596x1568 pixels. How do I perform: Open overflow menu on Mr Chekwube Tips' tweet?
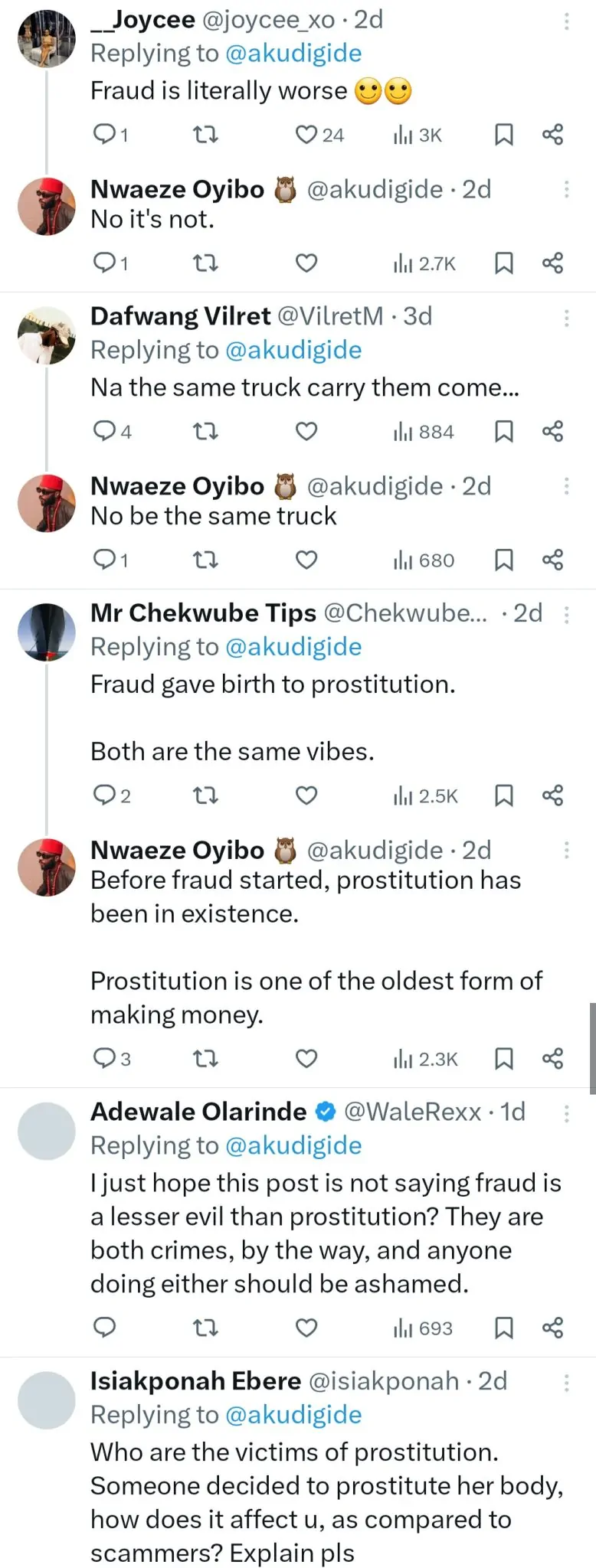pyautogui.click(x=566, y=615)
